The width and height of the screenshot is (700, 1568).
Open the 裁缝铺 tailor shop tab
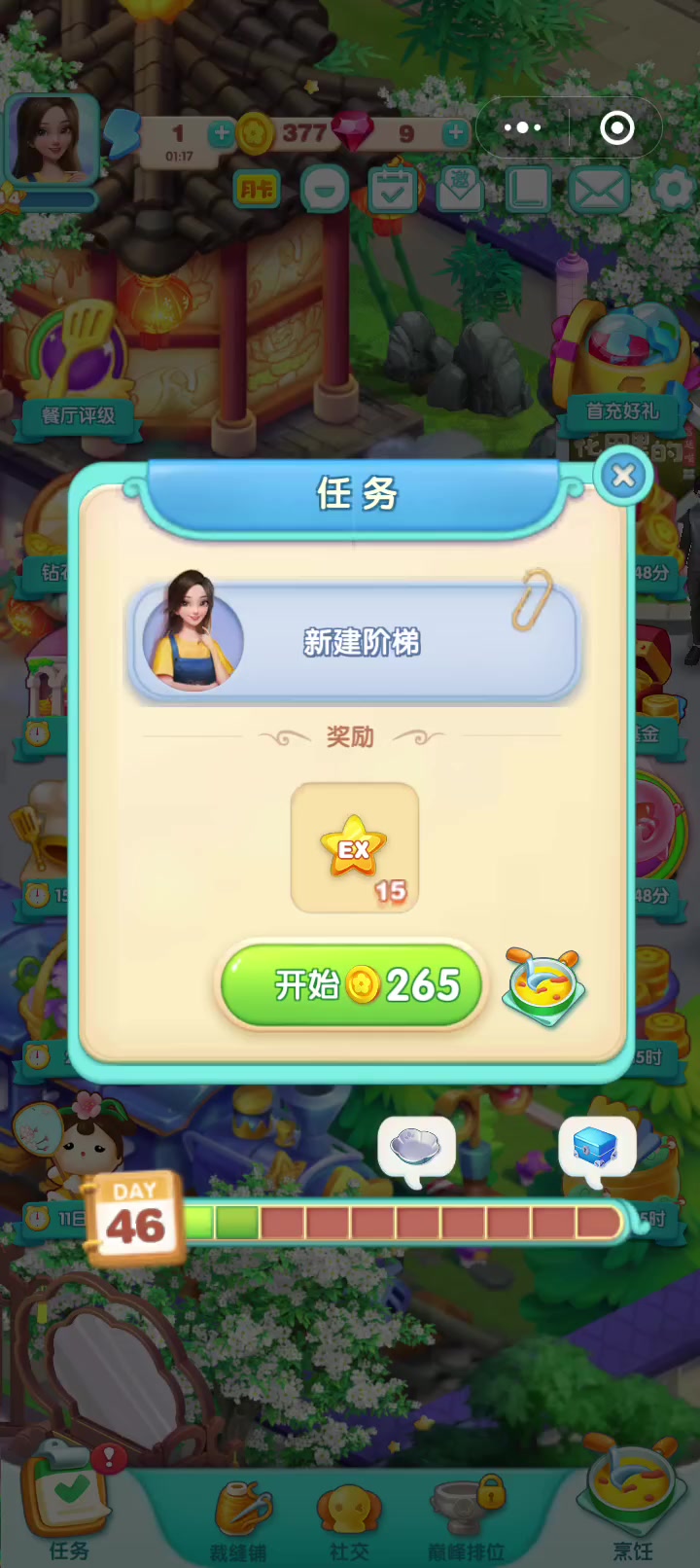point(238,1520)
